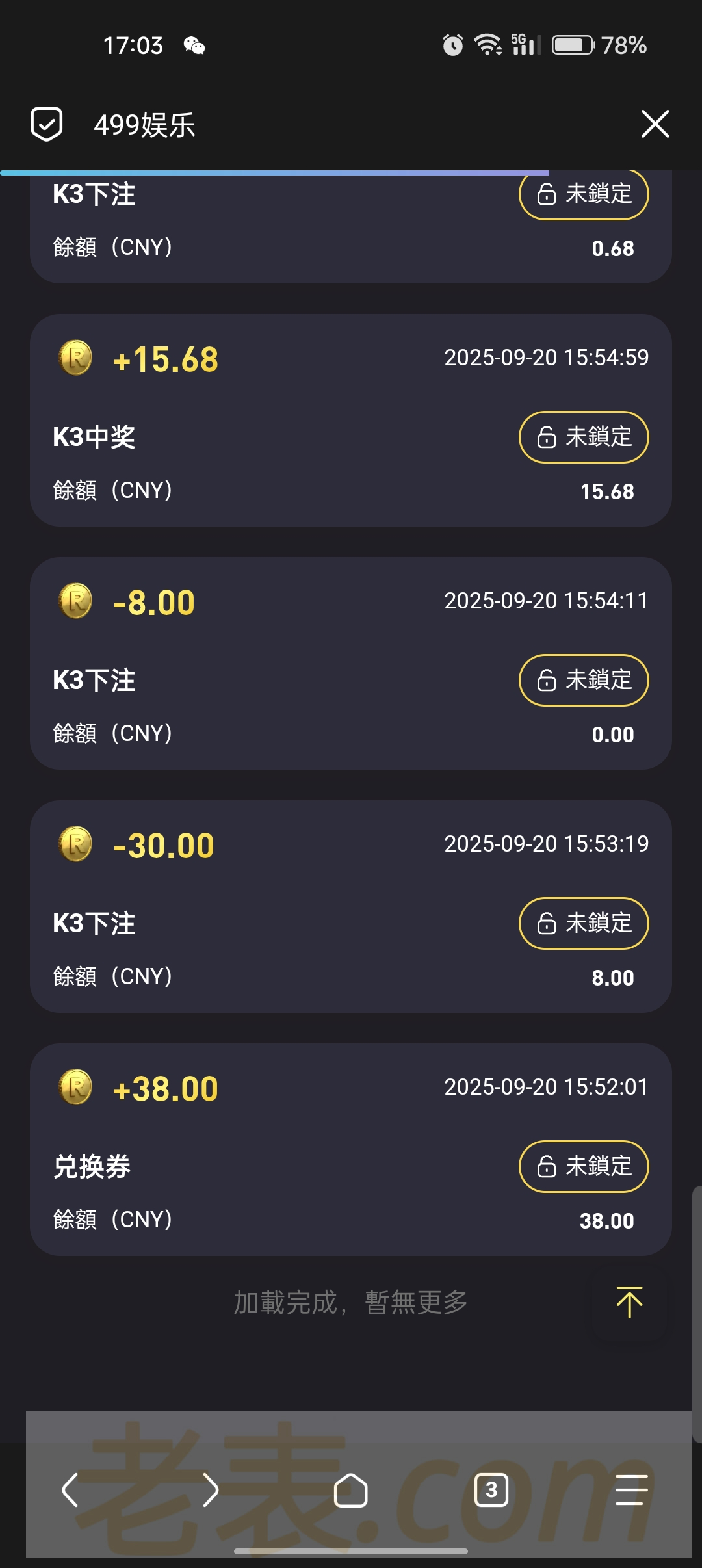702x1568 pixels.
Task: Go back to the previous browser page
Action: click(70, 1490)
